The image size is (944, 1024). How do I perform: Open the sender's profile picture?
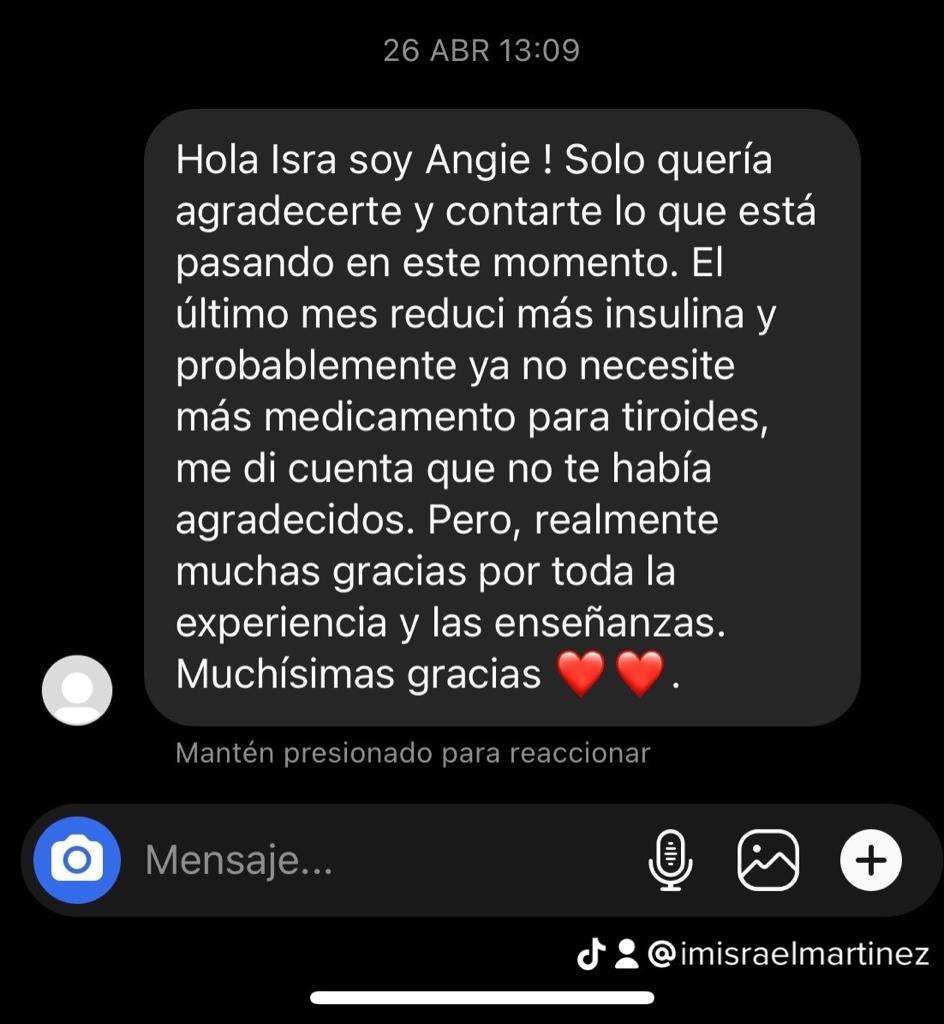(77, 690)
